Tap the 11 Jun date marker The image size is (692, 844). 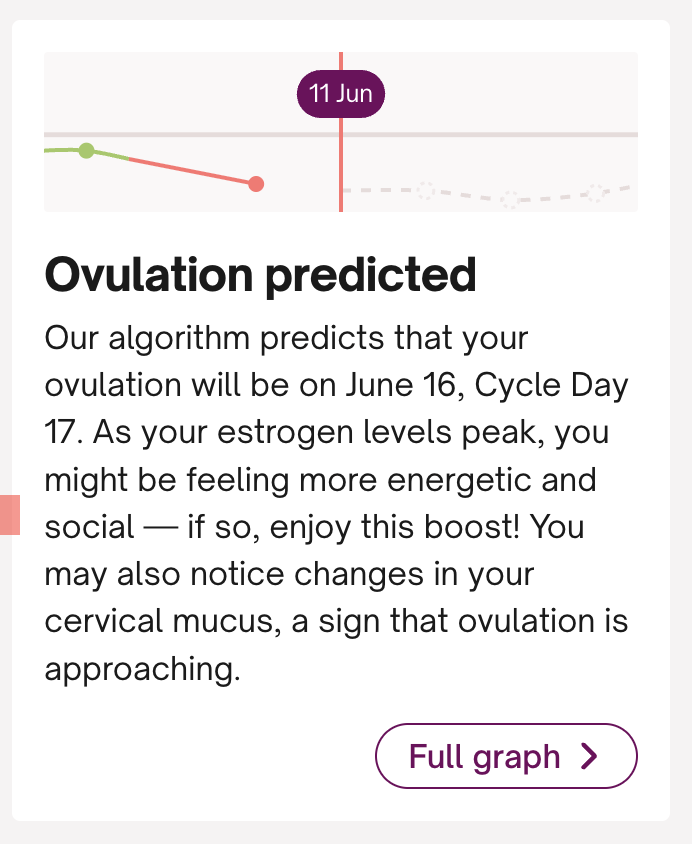340,95
